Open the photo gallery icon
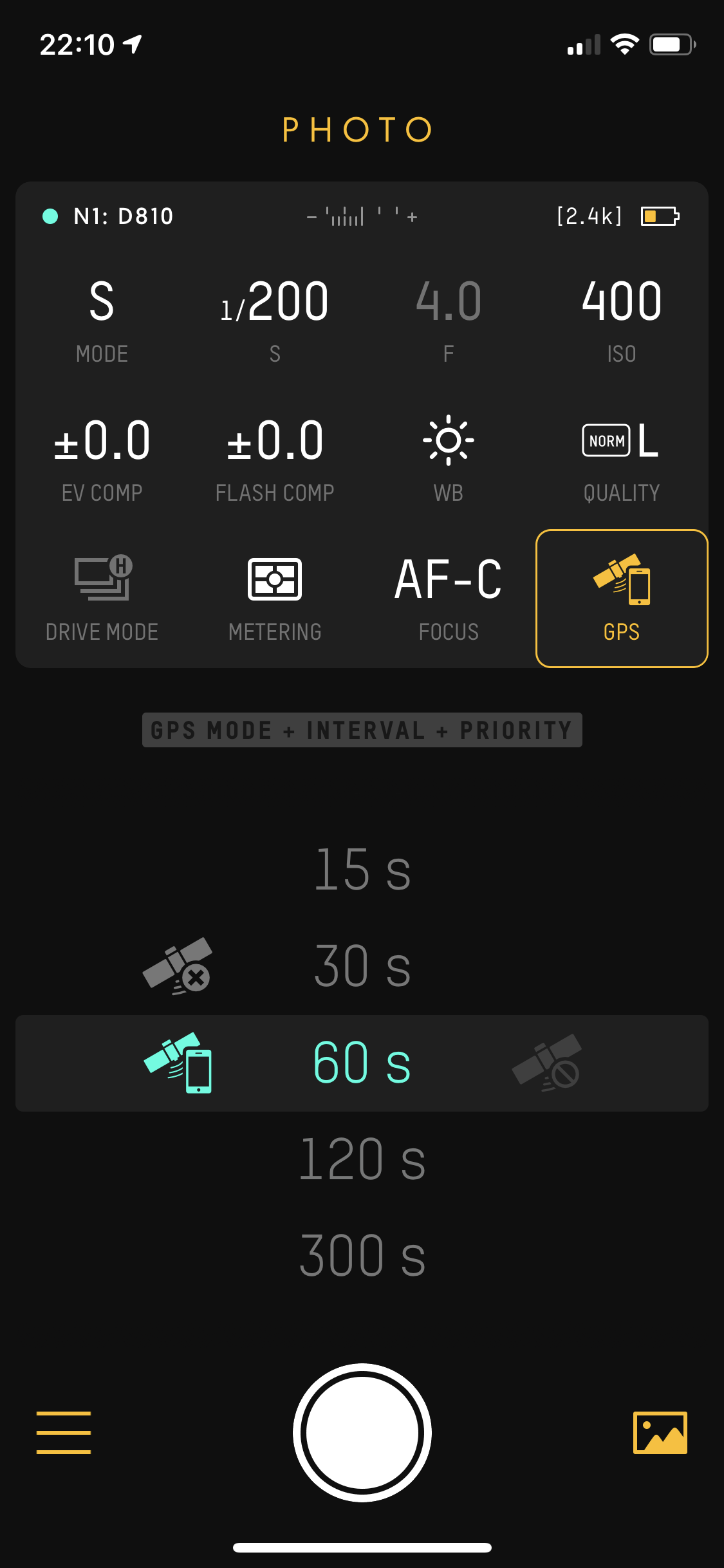724x1568 pixels. point(660,1432)
